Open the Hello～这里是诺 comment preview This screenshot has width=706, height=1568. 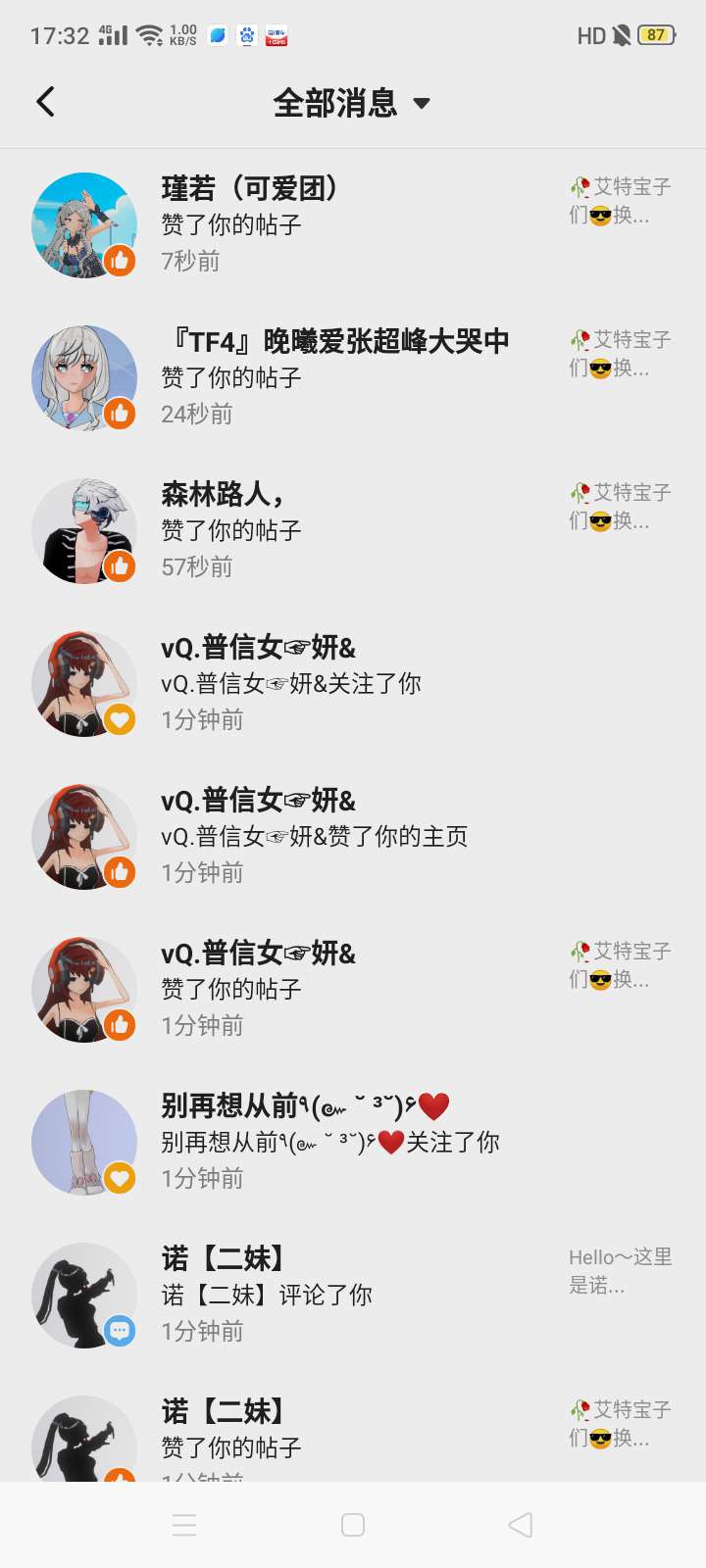[621, 1271]
